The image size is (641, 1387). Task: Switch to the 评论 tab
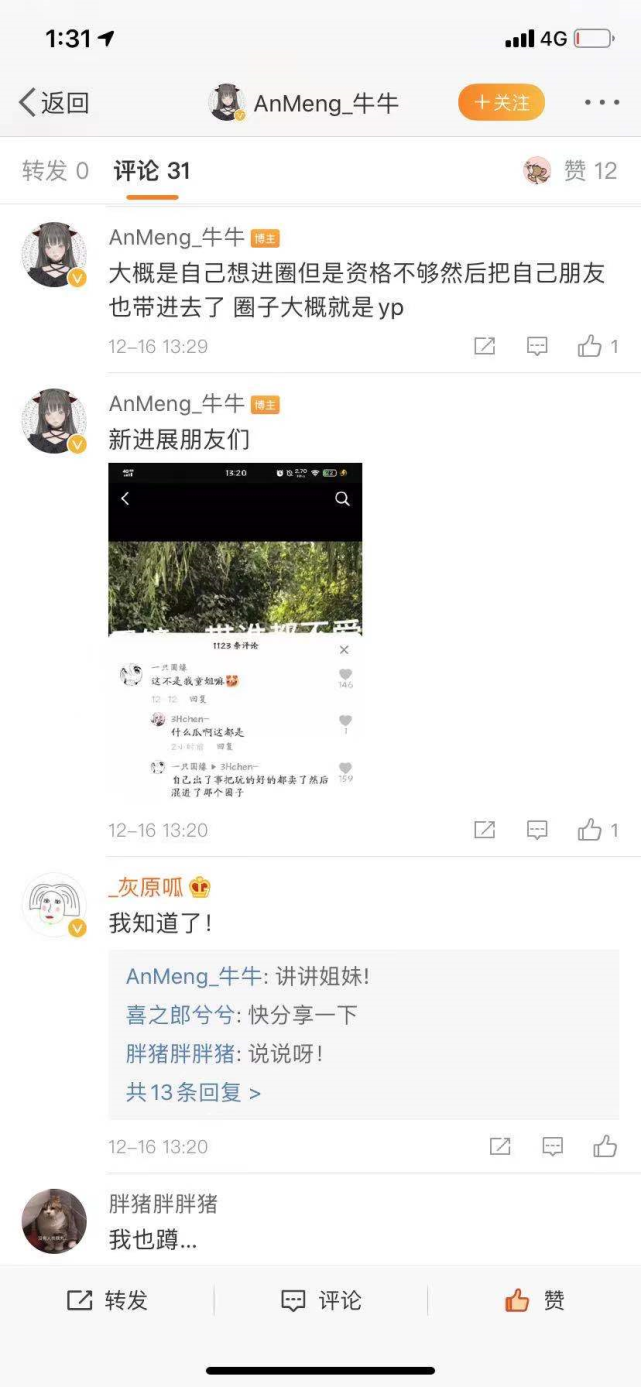(x=151, y=171)
